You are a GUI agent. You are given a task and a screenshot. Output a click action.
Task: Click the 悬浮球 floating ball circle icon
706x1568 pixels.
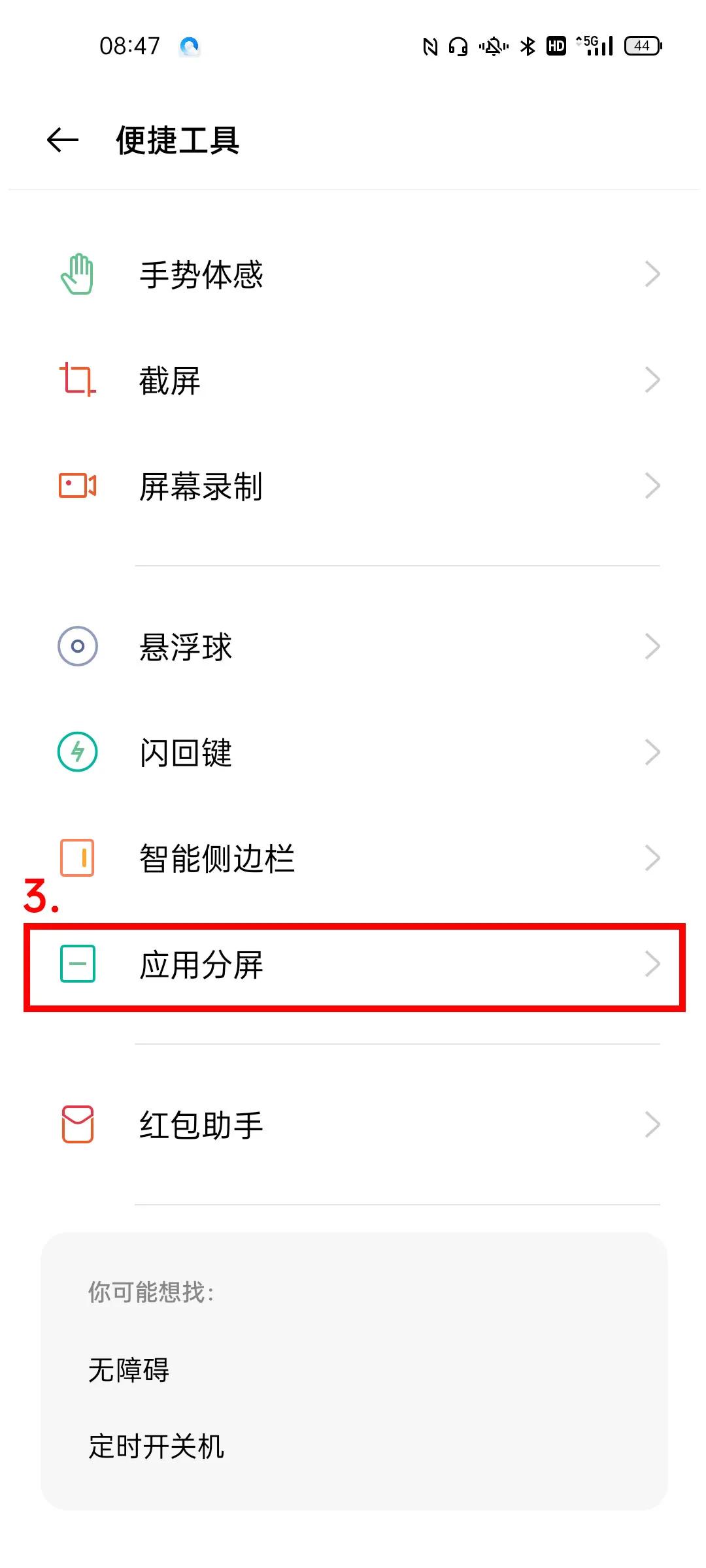coord(76,645)
